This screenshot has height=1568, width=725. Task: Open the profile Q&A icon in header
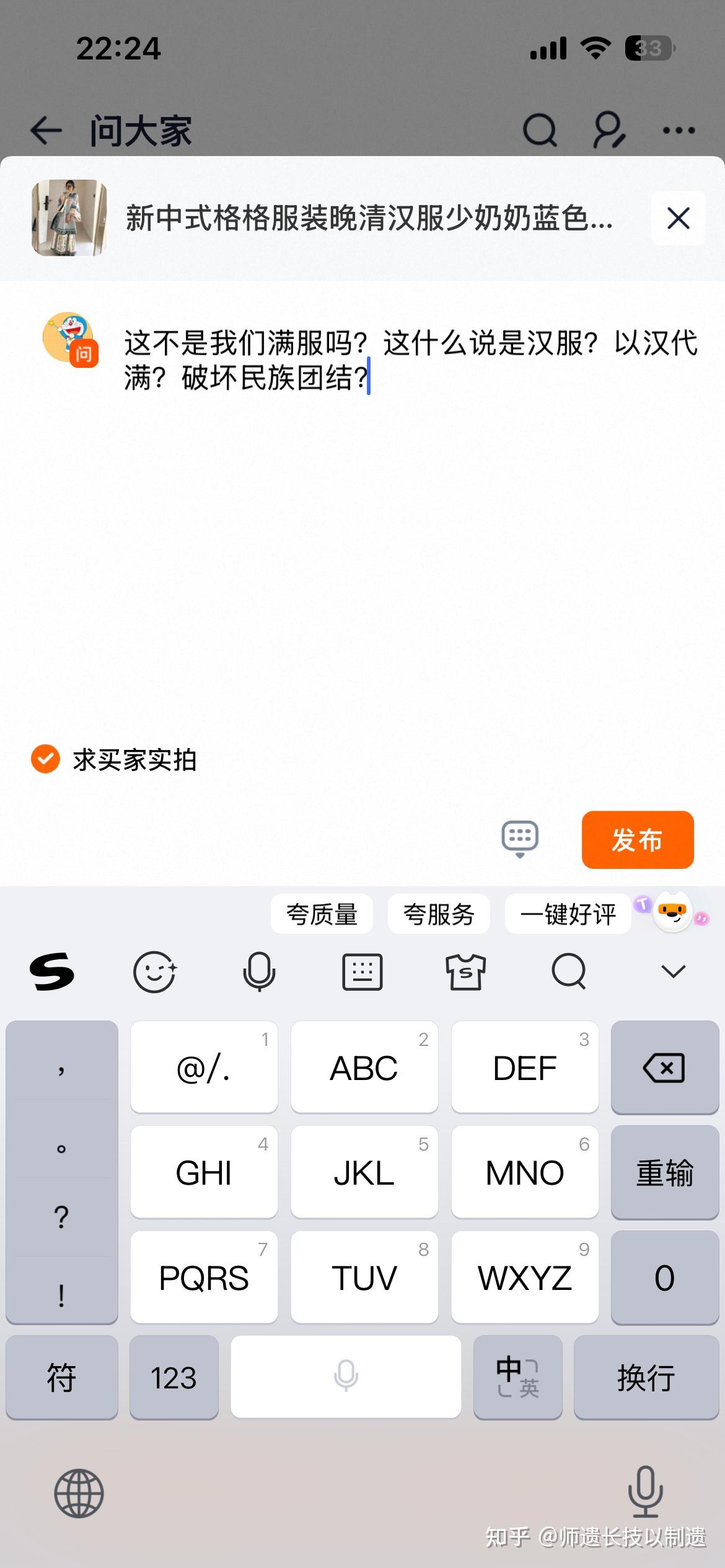click(609, 130)
